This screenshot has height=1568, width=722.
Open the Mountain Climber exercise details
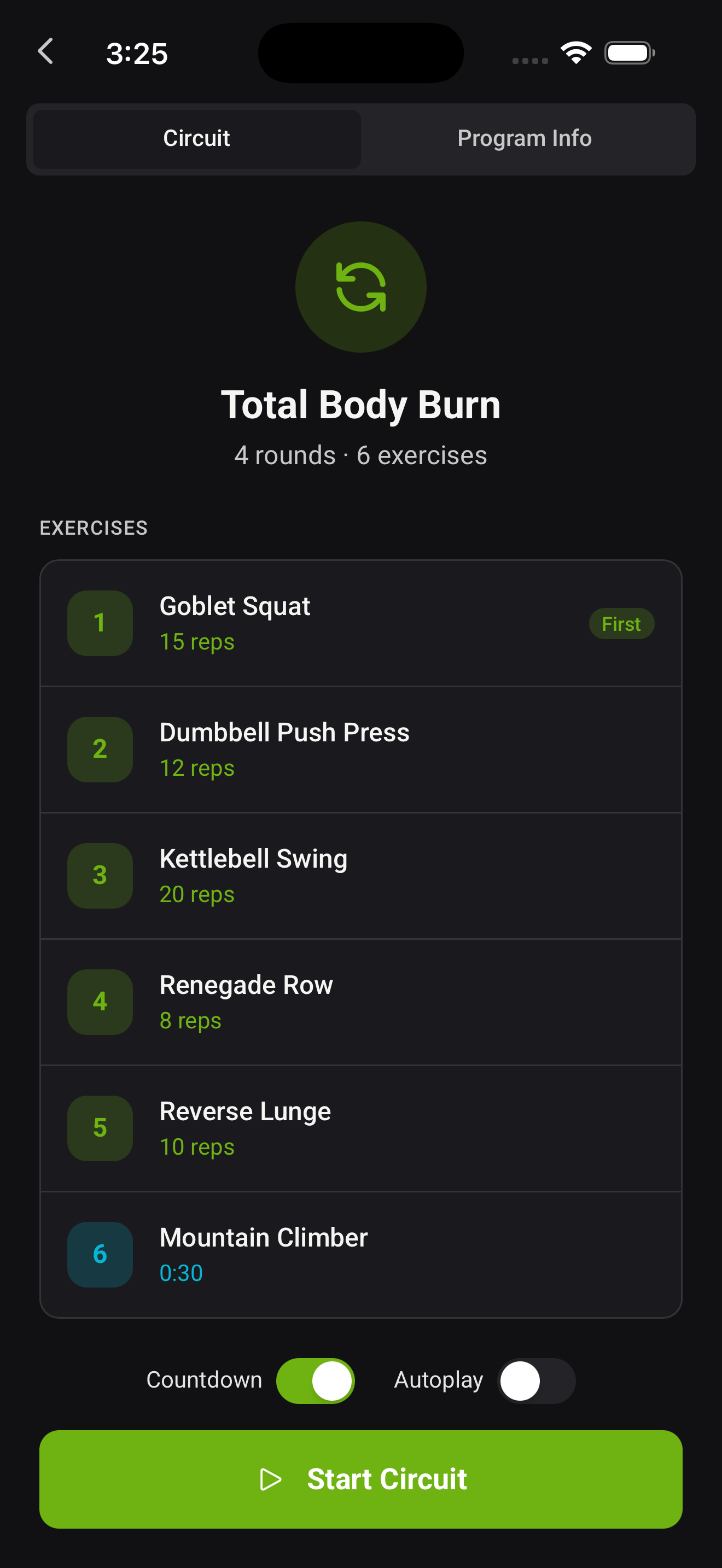tap(361, 1254)
